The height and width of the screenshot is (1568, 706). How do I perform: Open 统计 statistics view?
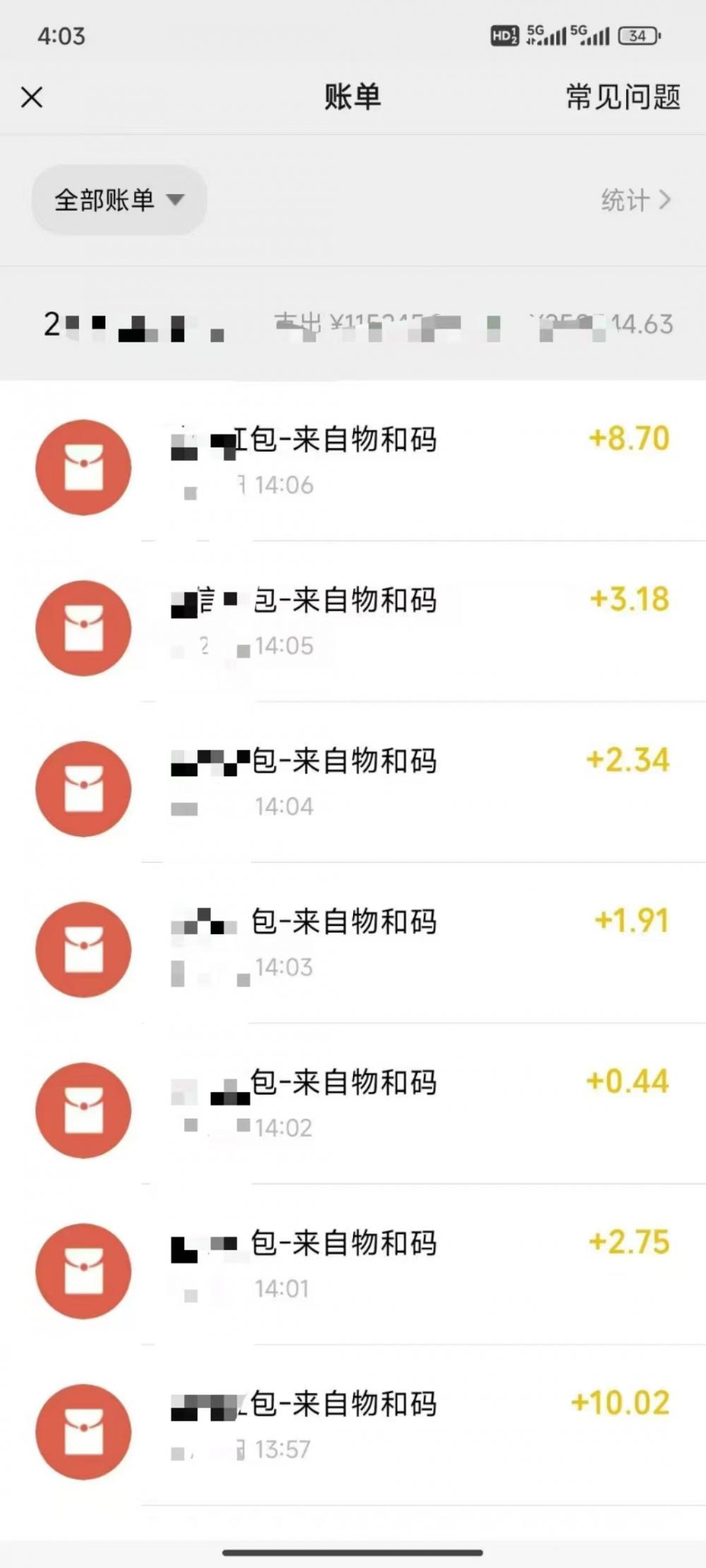click(x=635, y=200)
